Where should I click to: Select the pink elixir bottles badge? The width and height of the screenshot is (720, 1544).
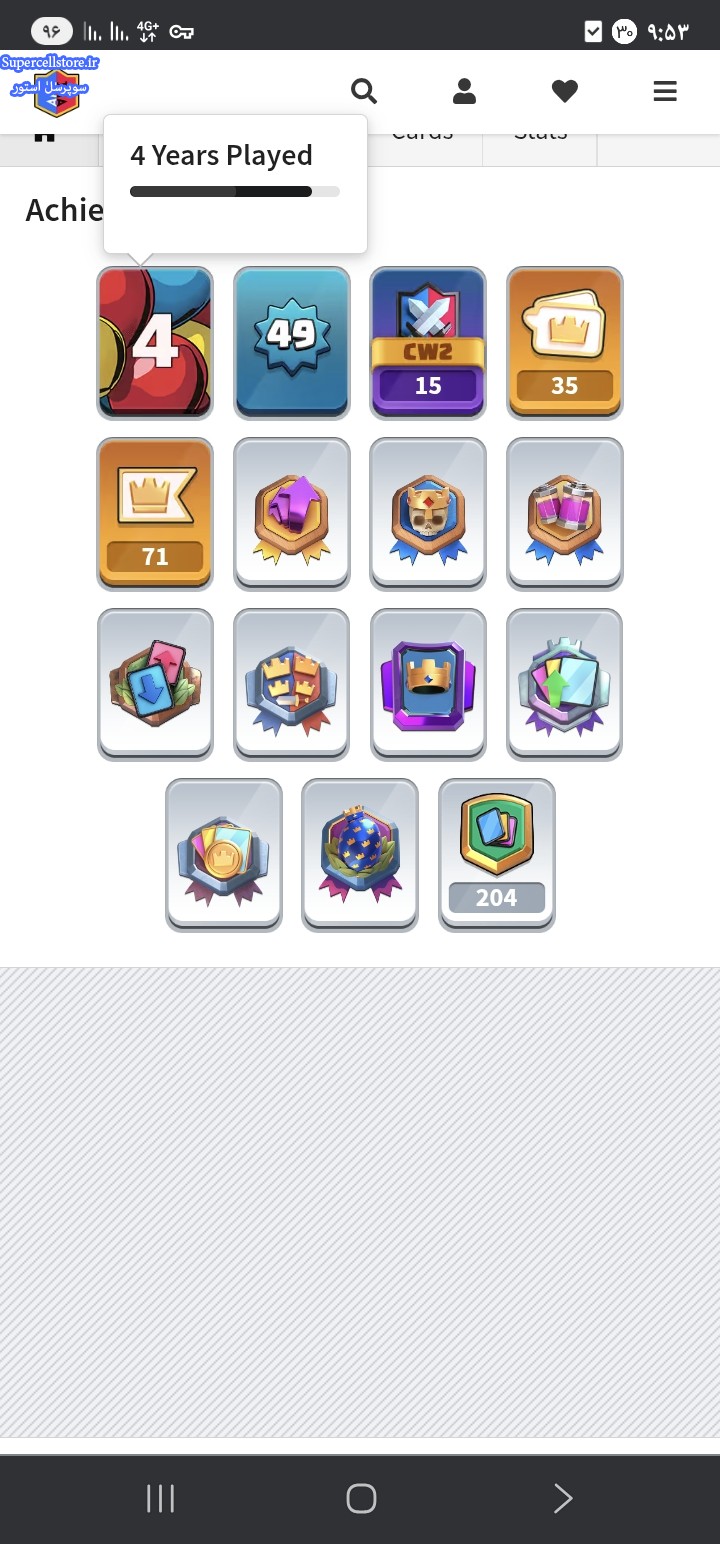point(565,513)
